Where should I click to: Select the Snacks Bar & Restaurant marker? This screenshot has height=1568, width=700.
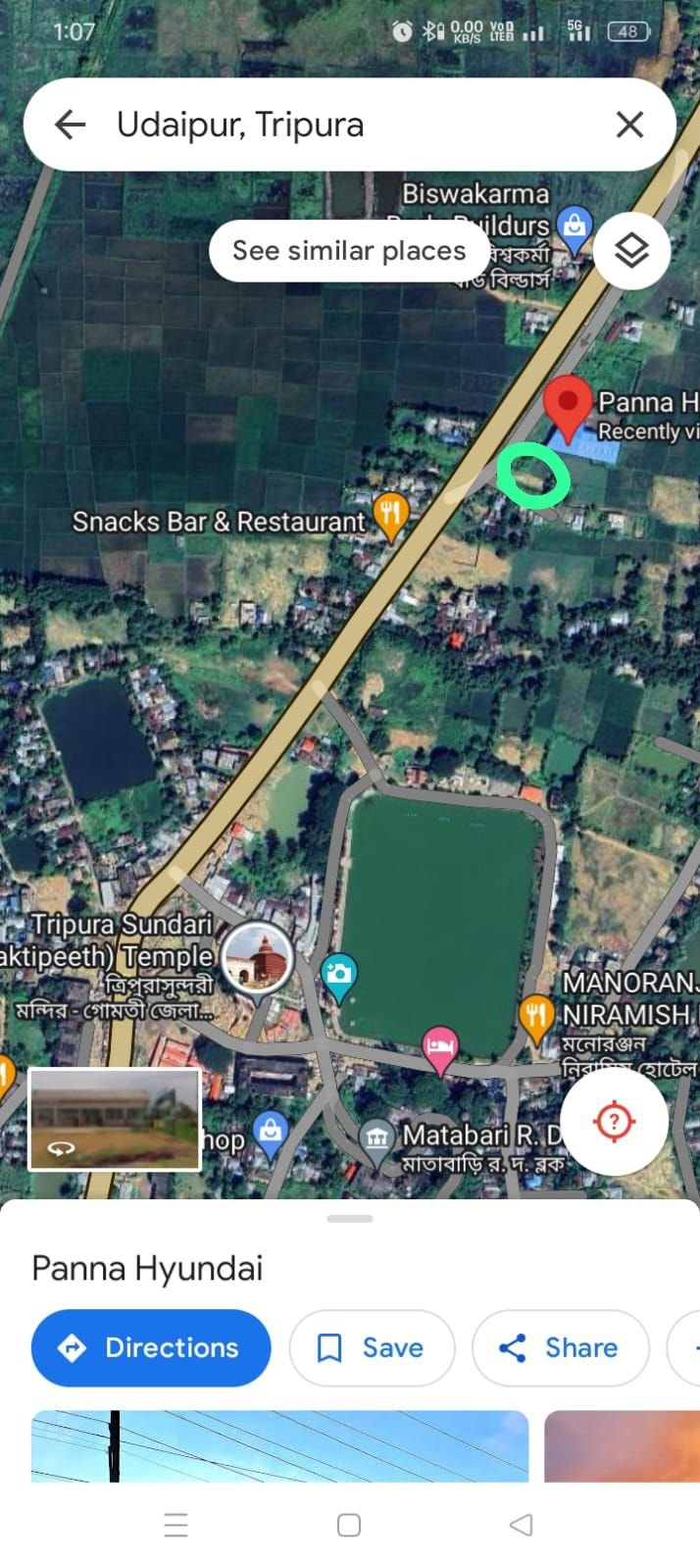tap(391, 513)
